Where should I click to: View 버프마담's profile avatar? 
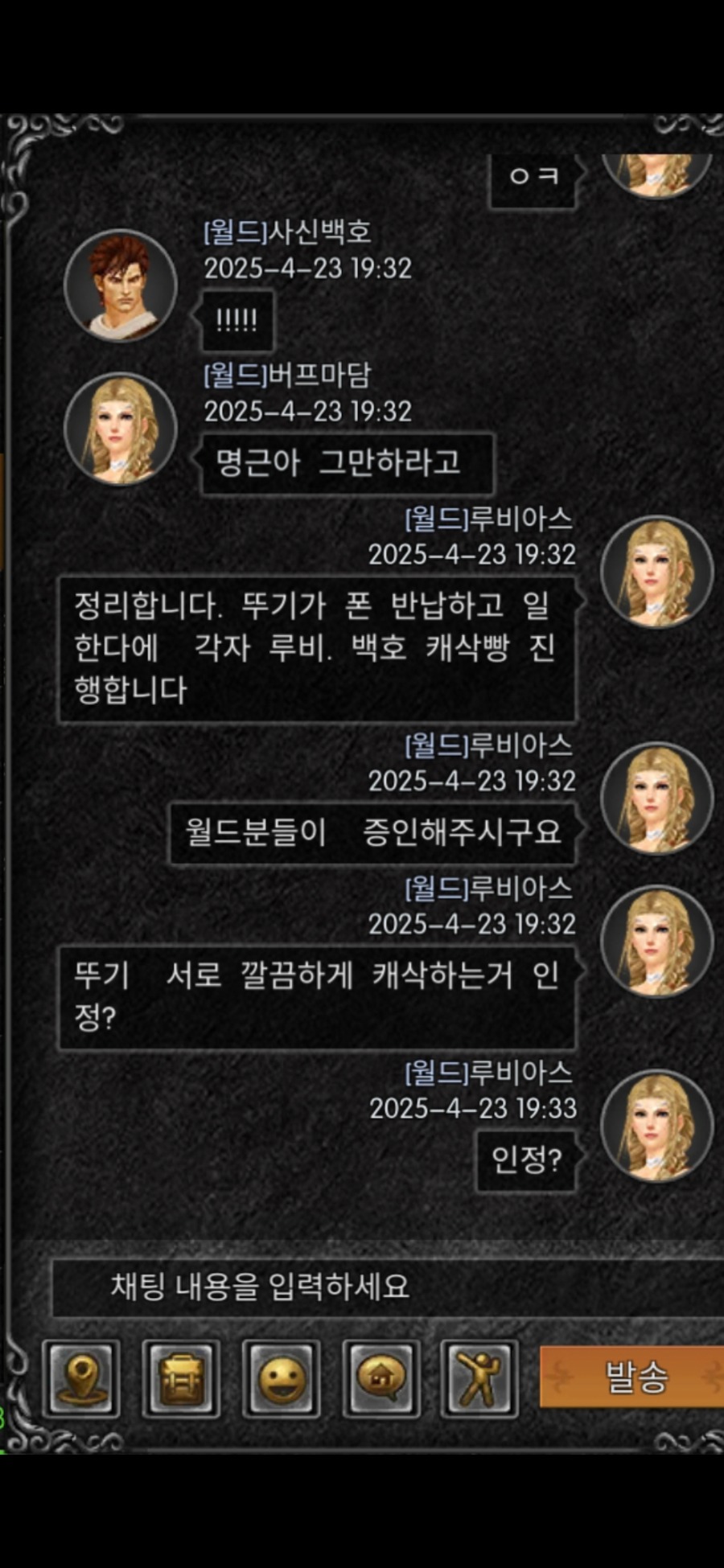tap(121, 429)
